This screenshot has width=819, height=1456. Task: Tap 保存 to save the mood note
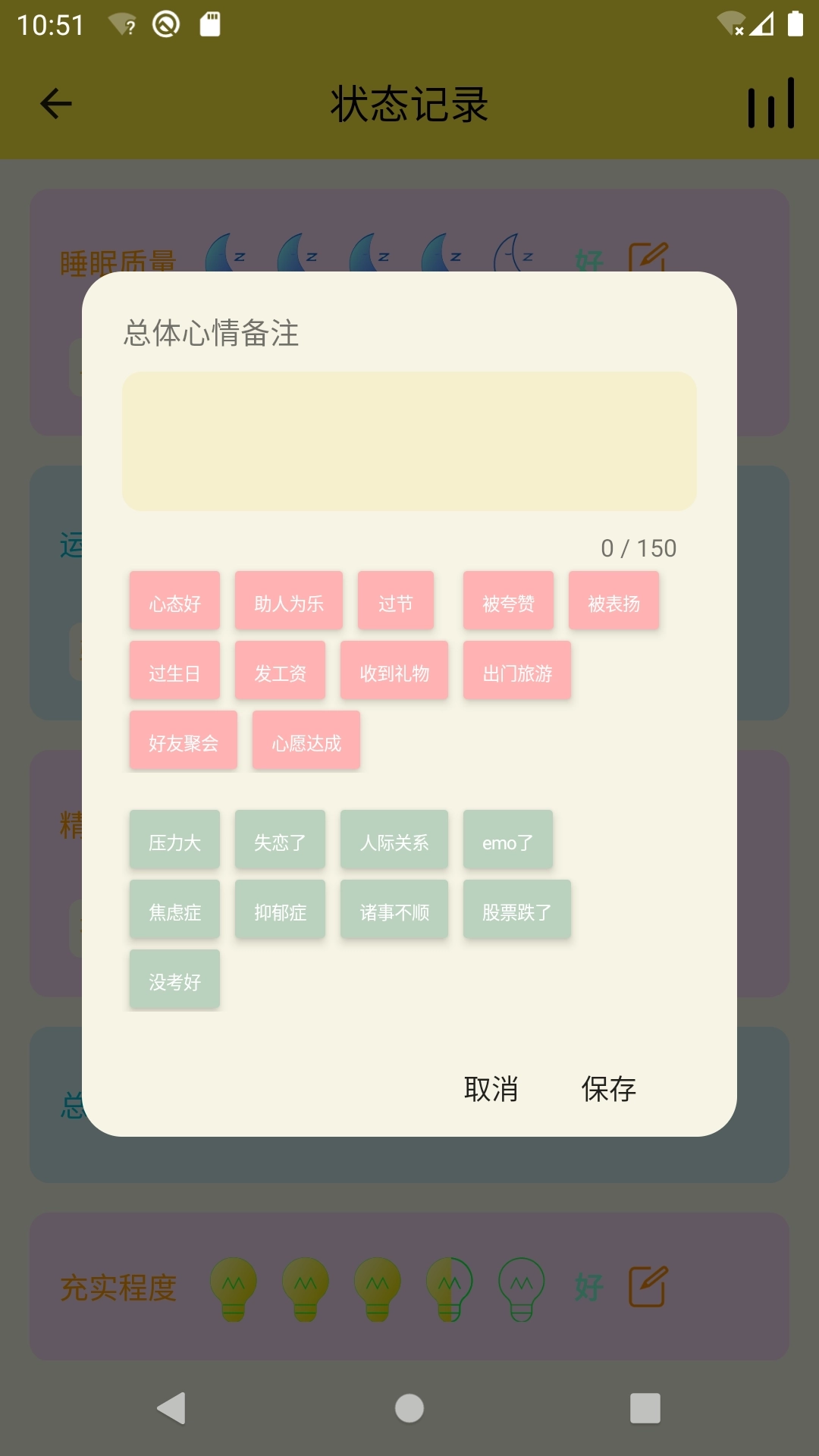pos(609,1089)
